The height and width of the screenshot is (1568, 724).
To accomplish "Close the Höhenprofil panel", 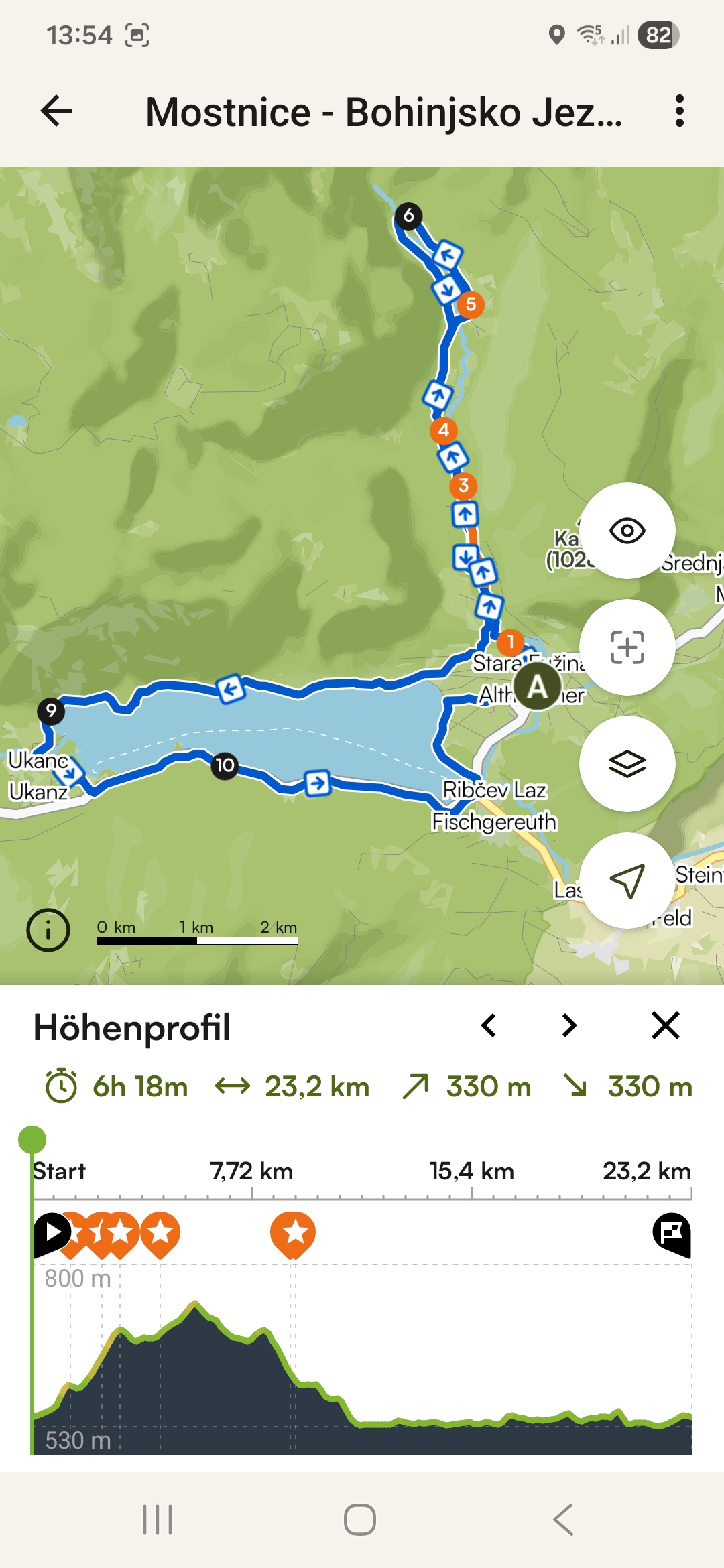I will coord(665,1025).
